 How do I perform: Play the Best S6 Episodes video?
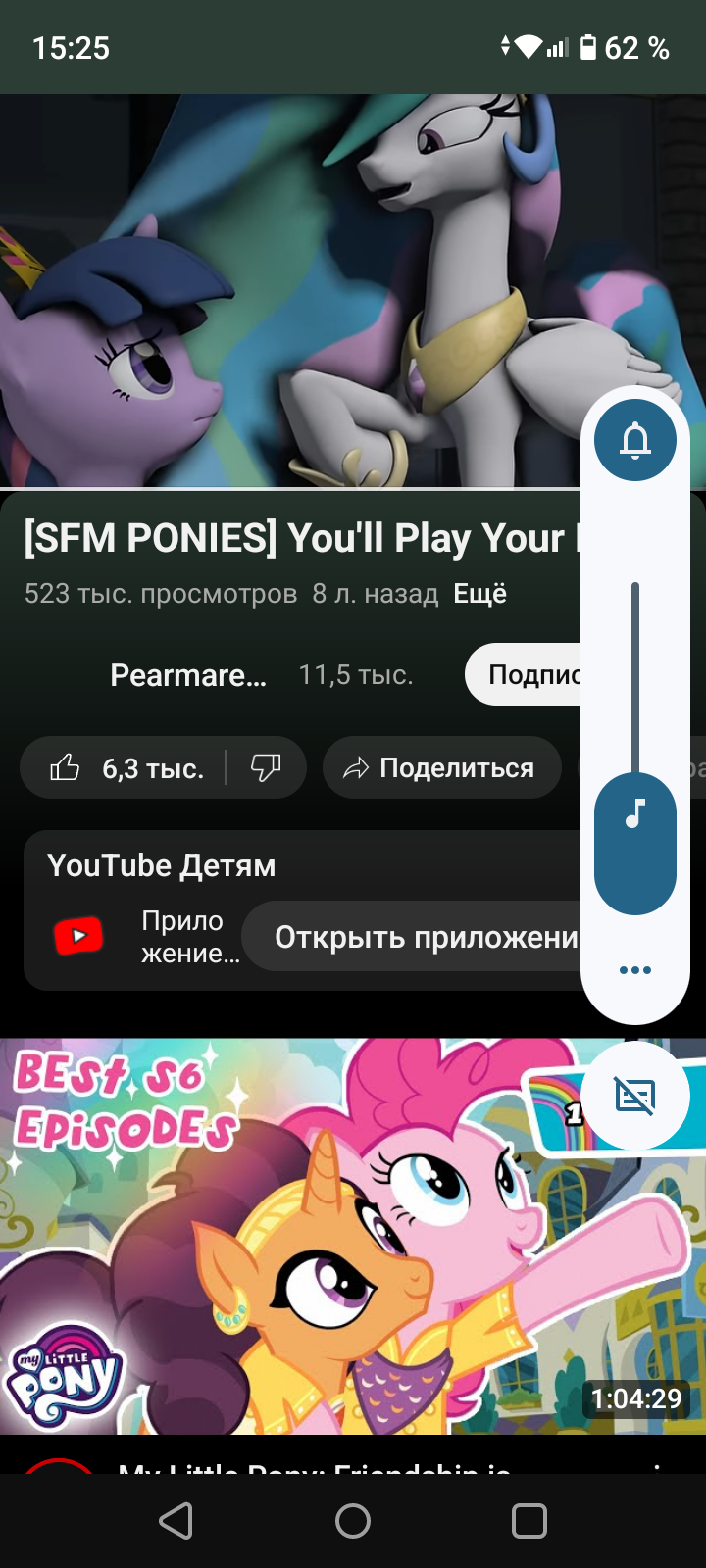[x=294, y=1235]
